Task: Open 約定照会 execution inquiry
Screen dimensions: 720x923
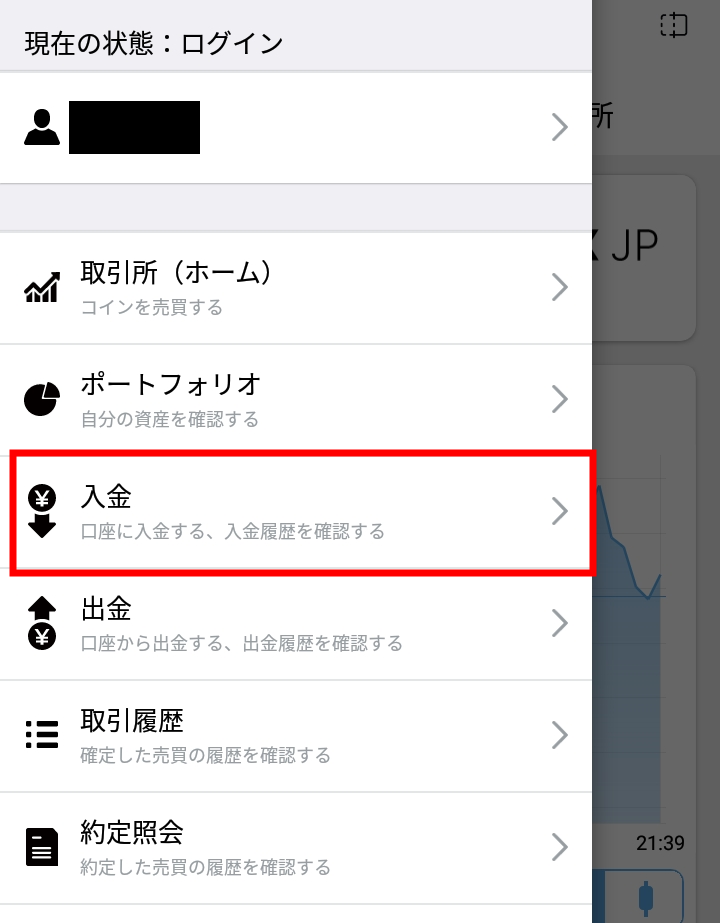Action: click(295, 848)
